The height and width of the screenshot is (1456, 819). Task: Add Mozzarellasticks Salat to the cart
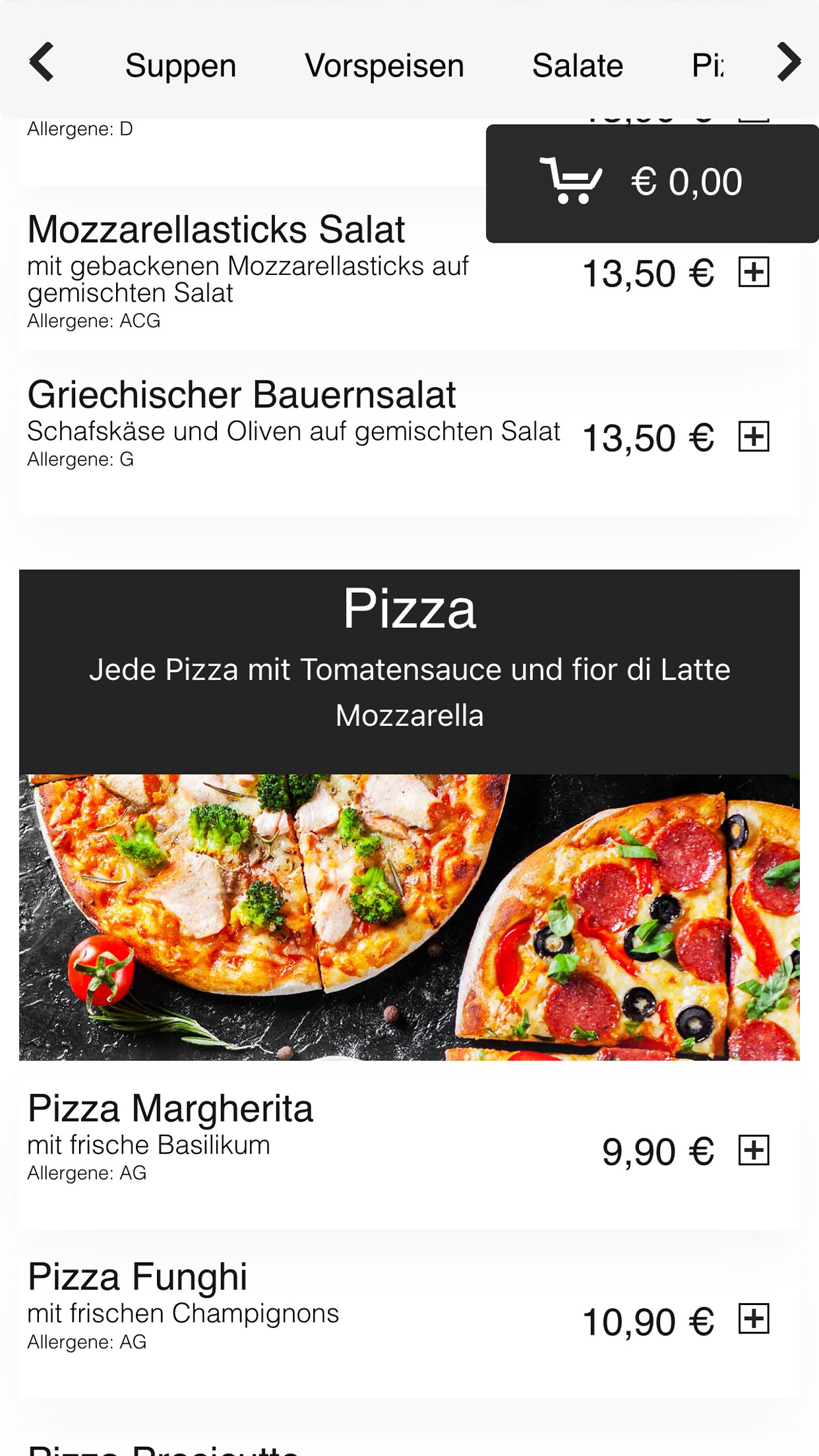coord(754,272)
